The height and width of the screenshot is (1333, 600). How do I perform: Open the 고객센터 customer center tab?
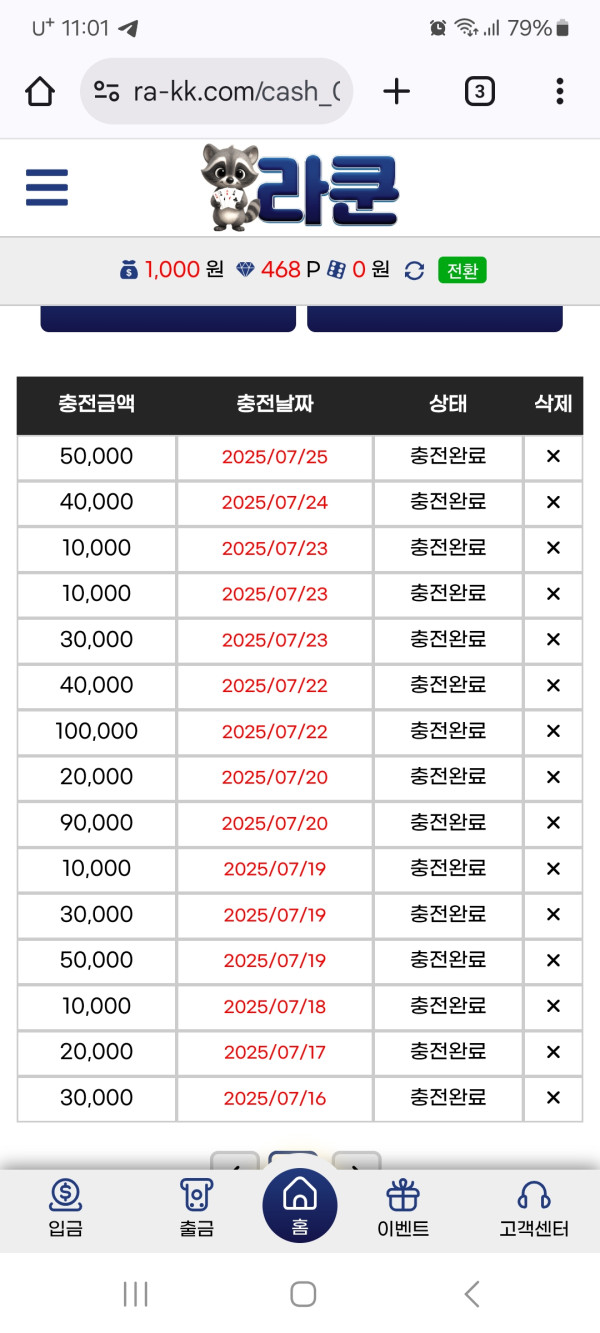pyautogui.click(x=534, y=1208)
